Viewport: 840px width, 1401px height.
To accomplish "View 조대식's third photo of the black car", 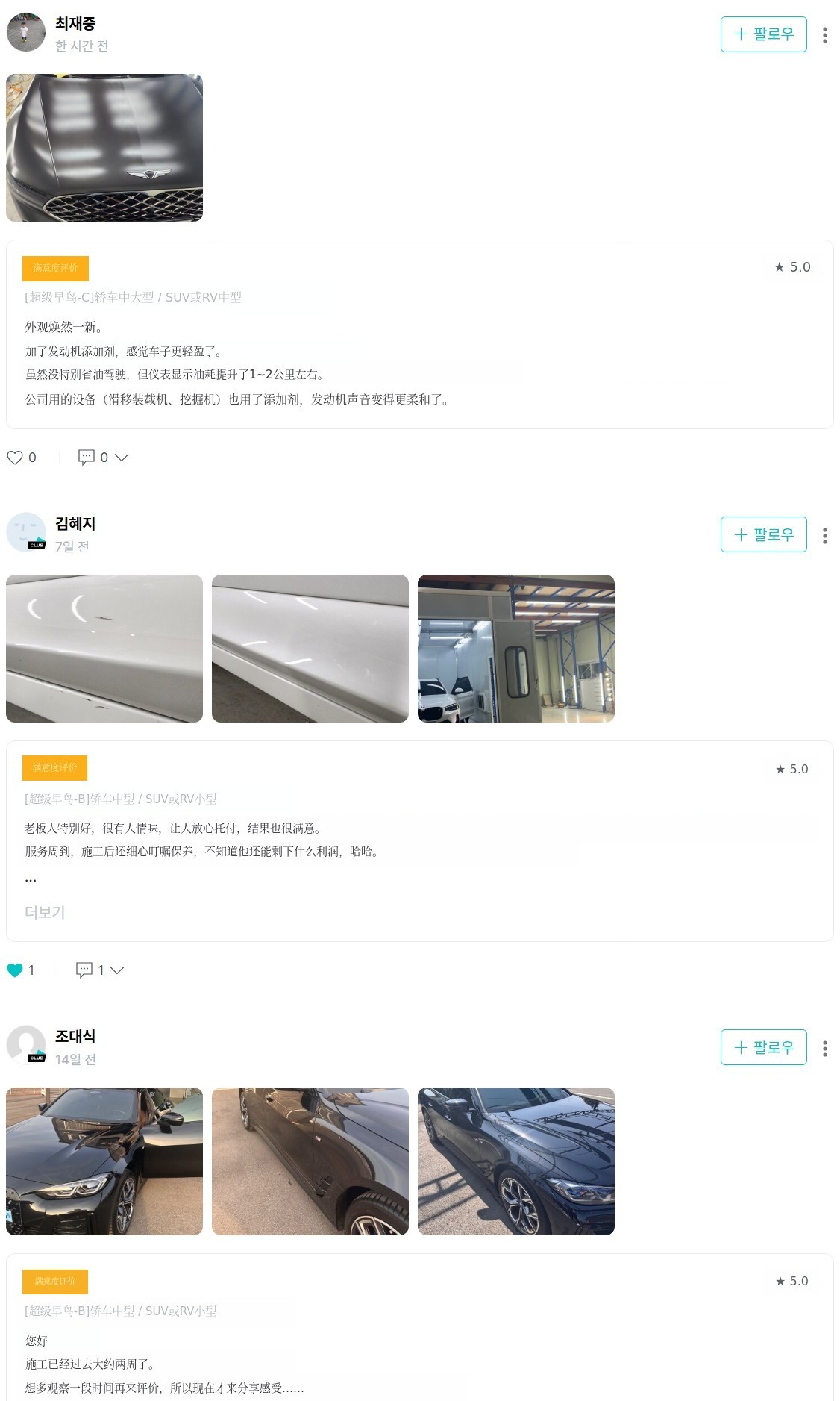I will pos(515,1161).
